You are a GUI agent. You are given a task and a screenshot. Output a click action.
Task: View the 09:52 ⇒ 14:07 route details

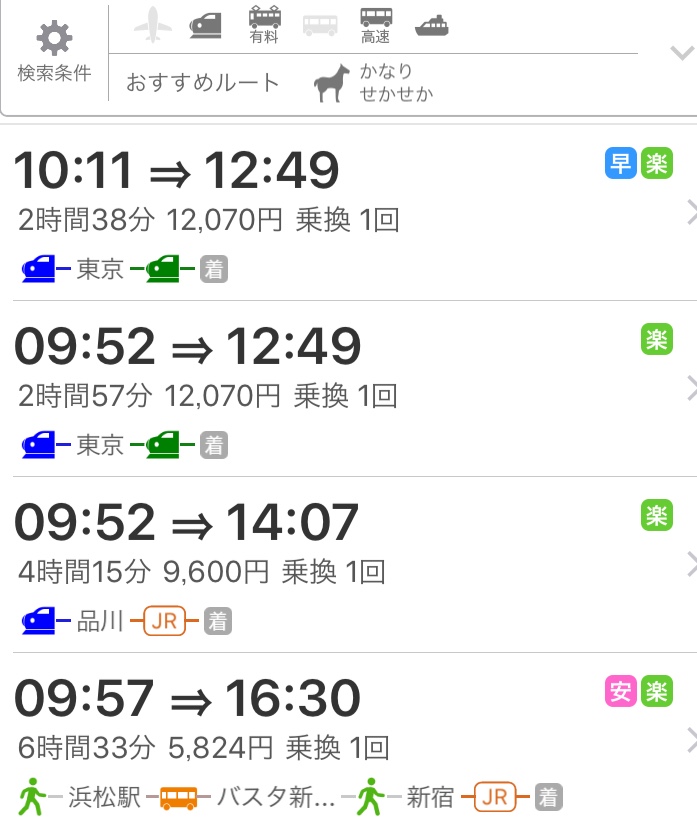click(340, 564)
